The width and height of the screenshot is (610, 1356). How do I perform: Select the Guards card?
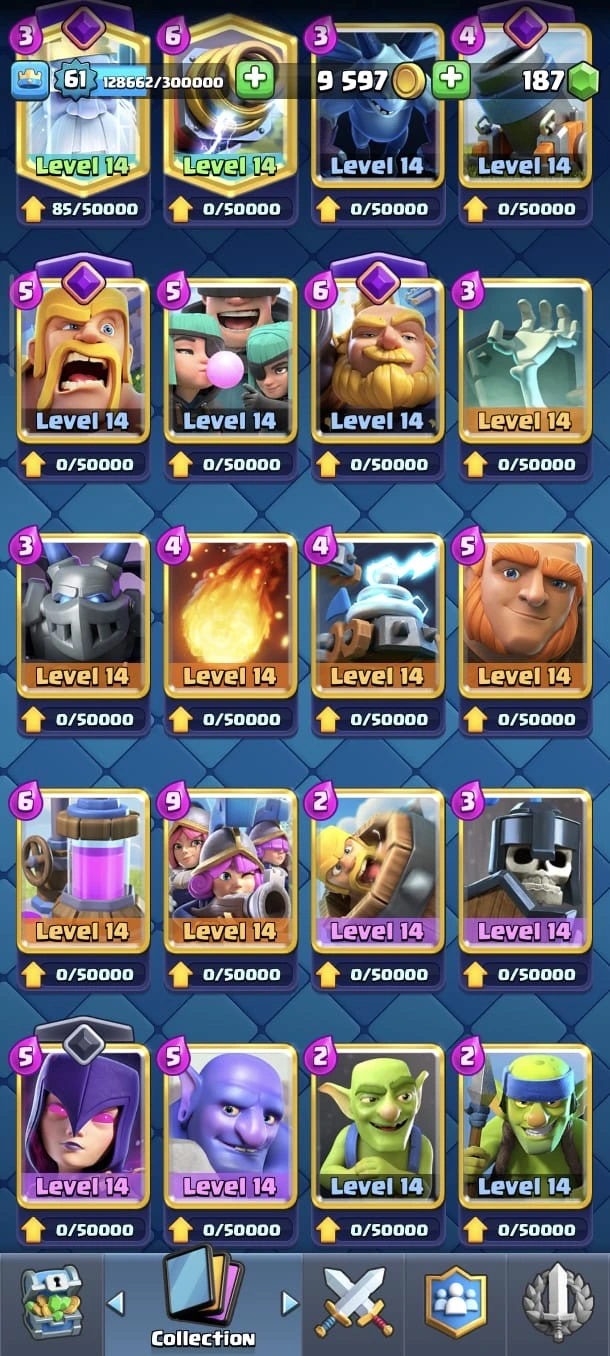(524, 870)
